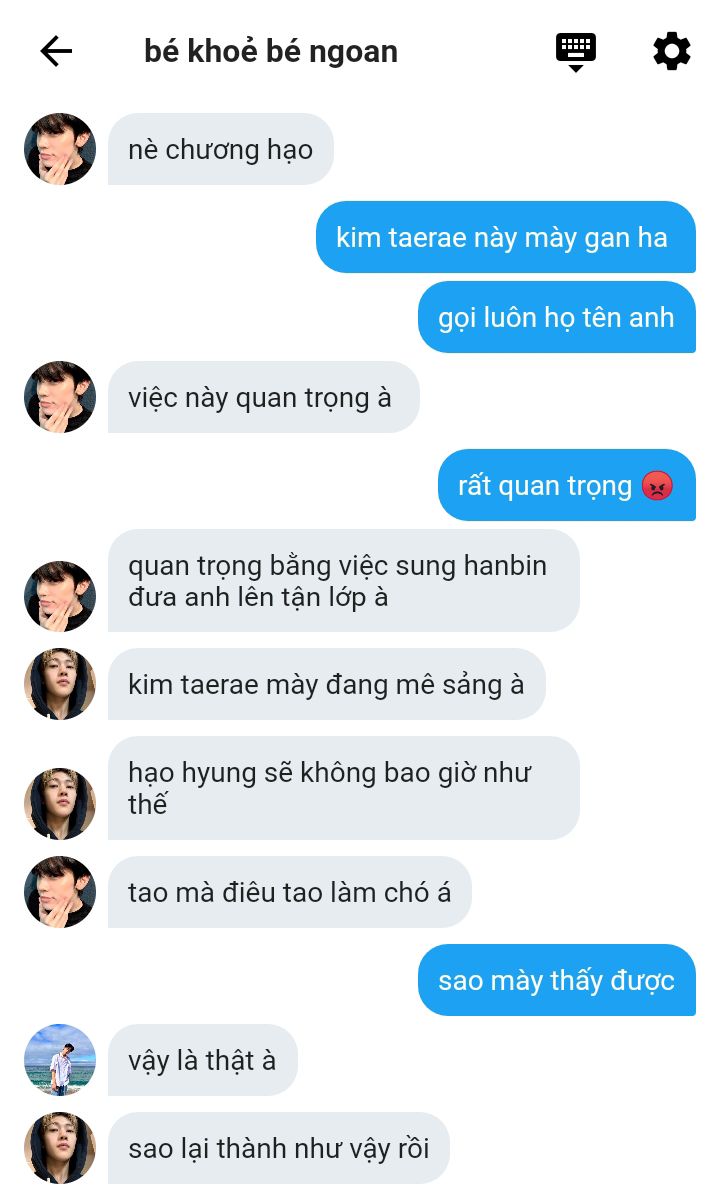Show the keyboard with the keyboard icon

click(576, 50)
